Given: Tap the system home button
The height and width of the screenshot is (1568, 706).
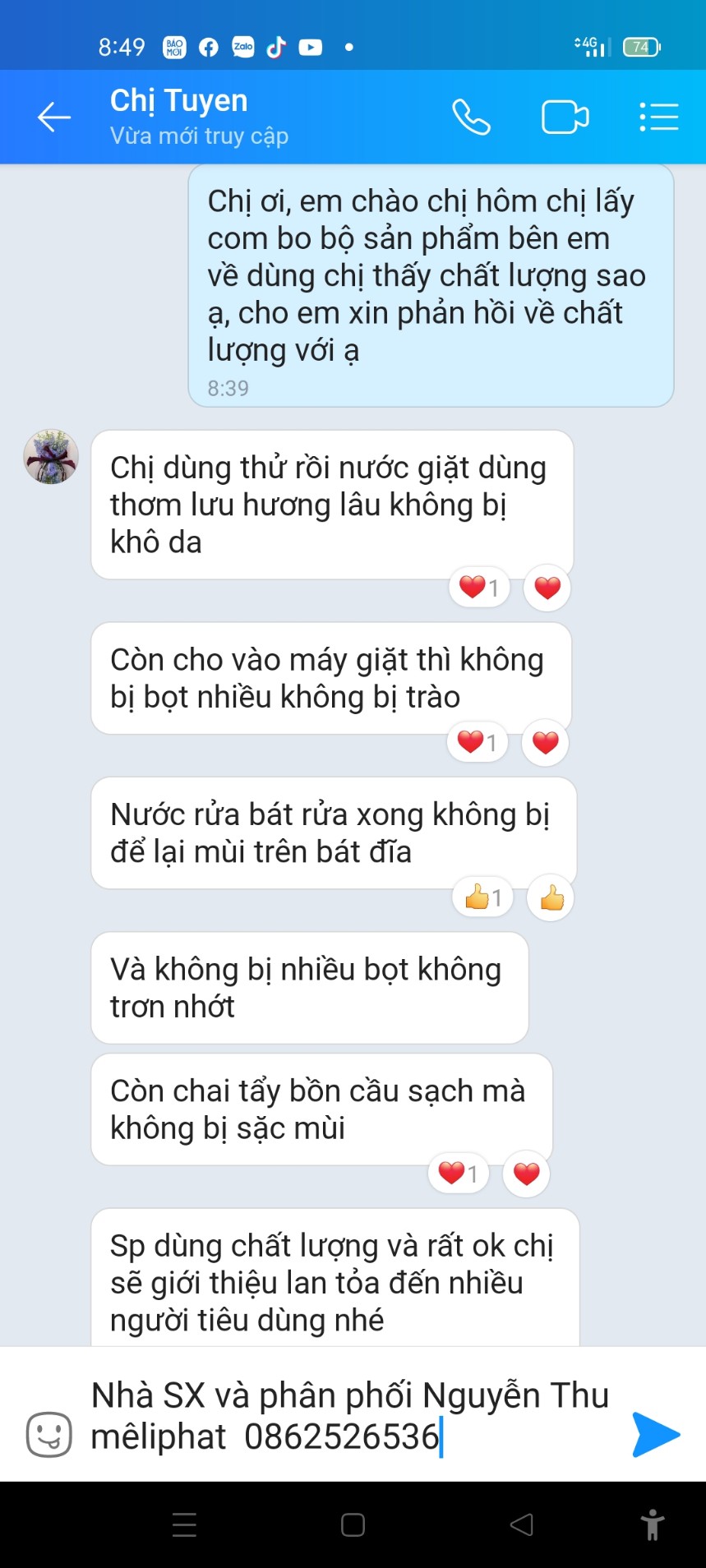Looking at the screenshot, I should (353, 1525).
